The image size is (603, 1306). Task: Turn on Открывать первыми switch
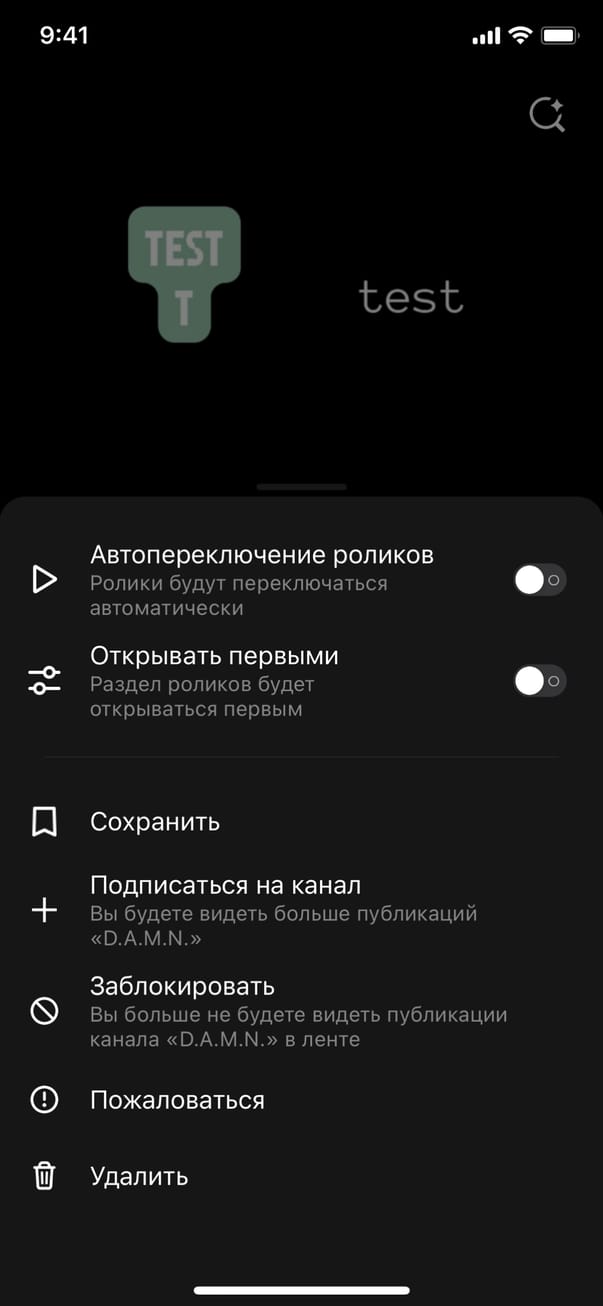click(539, 682)
